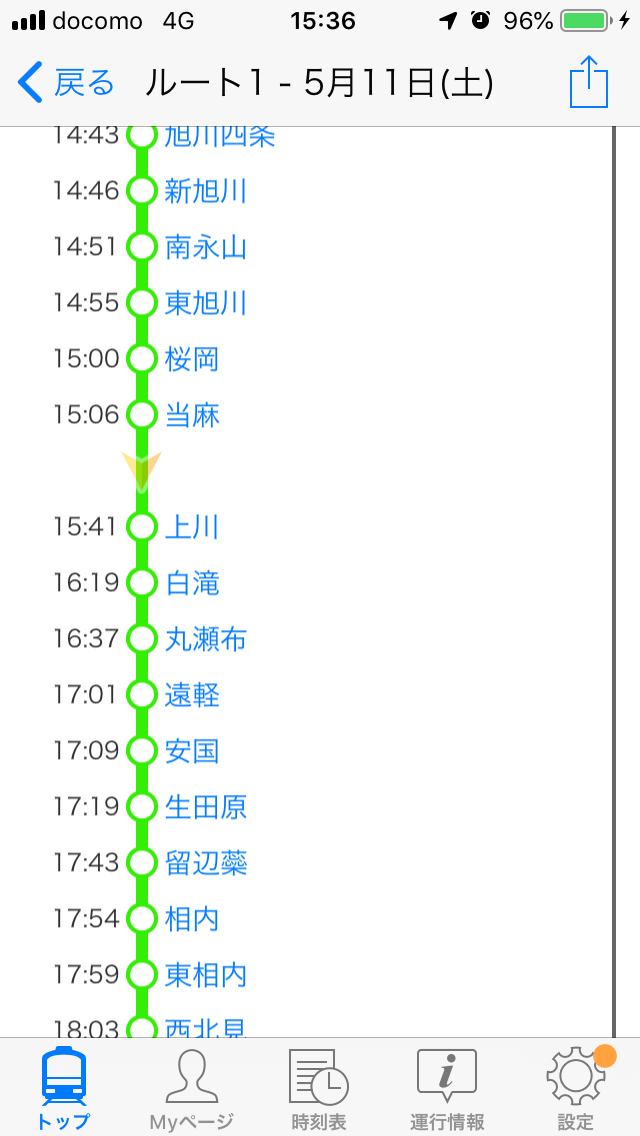Go back with the 戻る button

66,83
